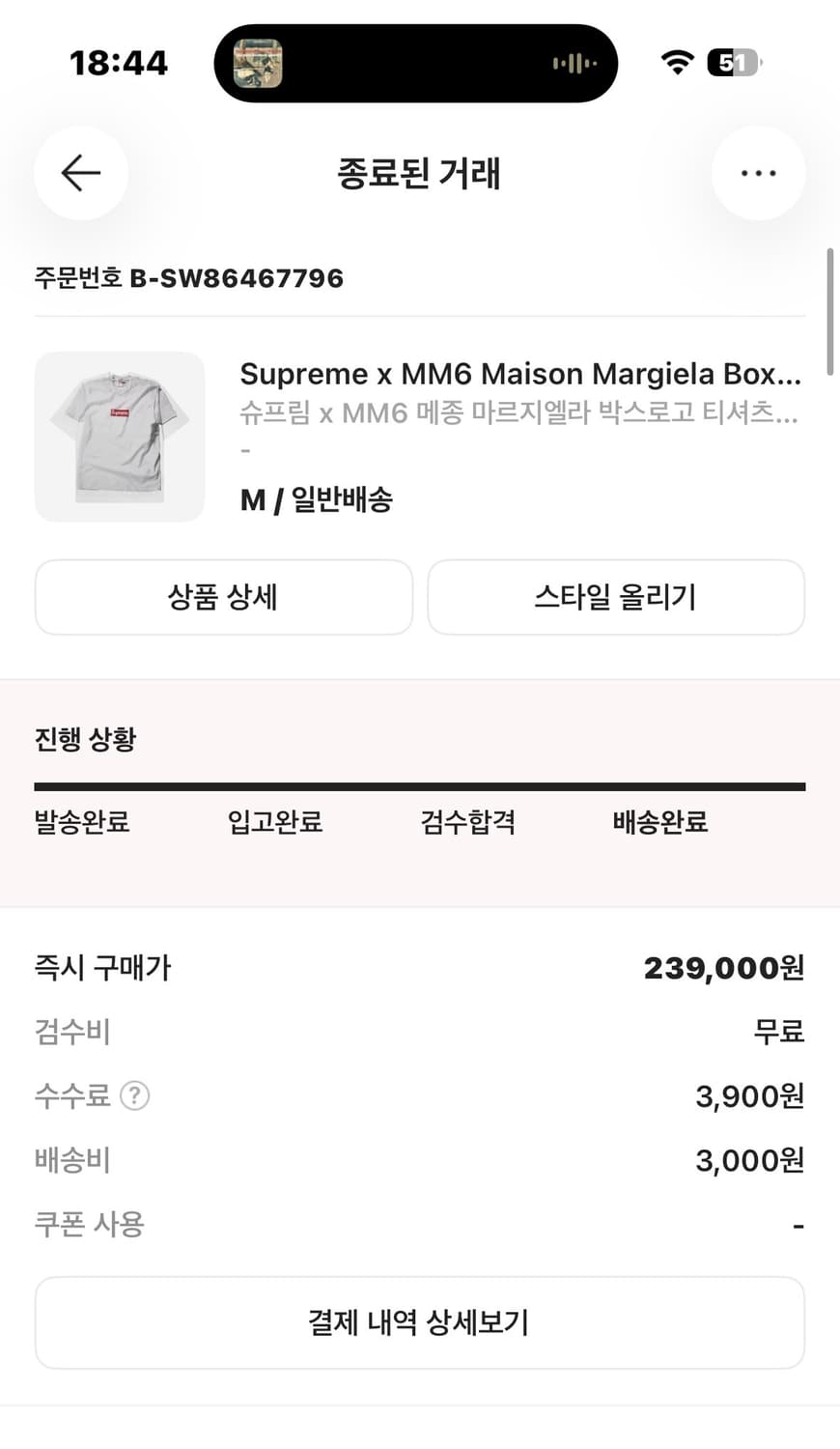
Task: Go back using the back arrow
Action: tap(80, 173)
